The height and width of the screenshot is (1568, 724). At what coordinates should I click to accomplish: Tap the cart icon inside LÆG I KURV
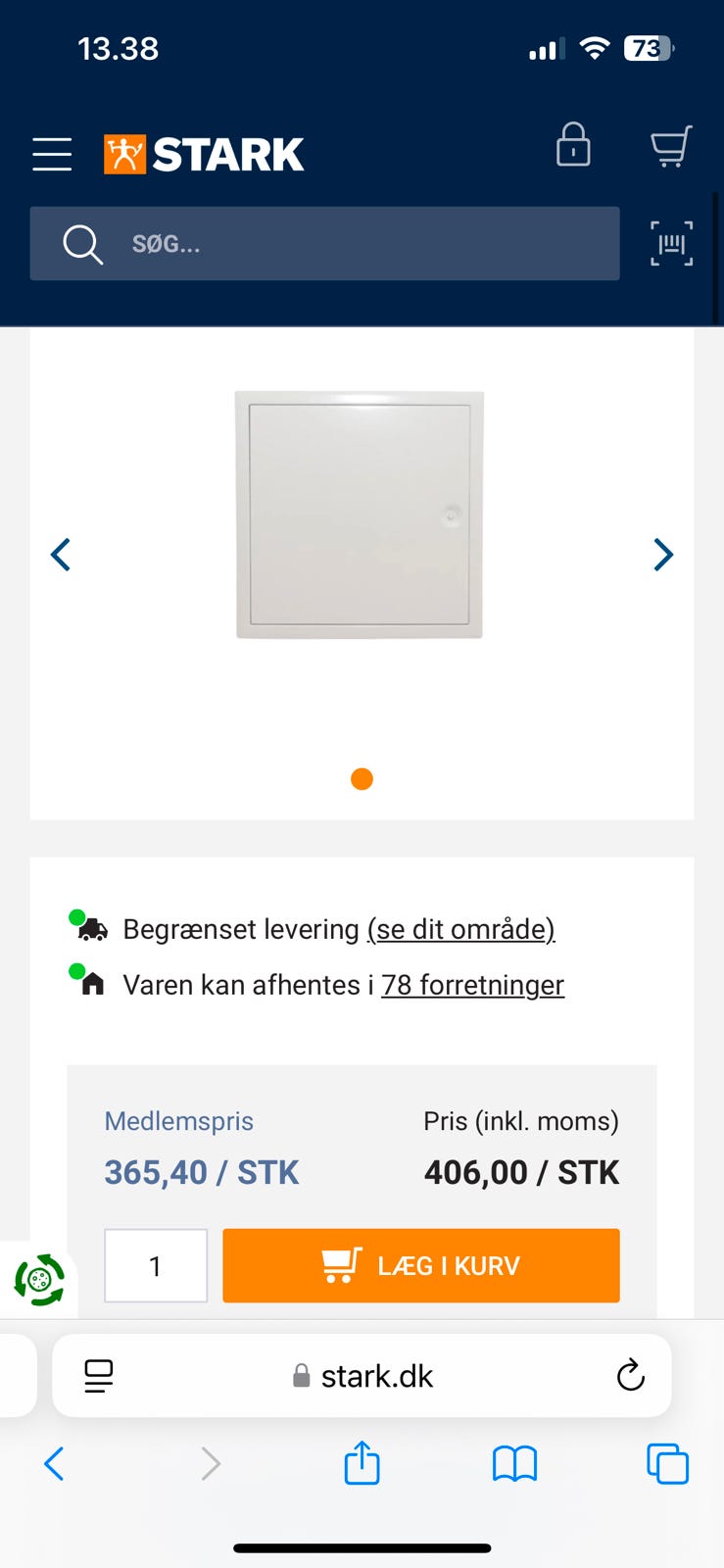point(338,1265)
